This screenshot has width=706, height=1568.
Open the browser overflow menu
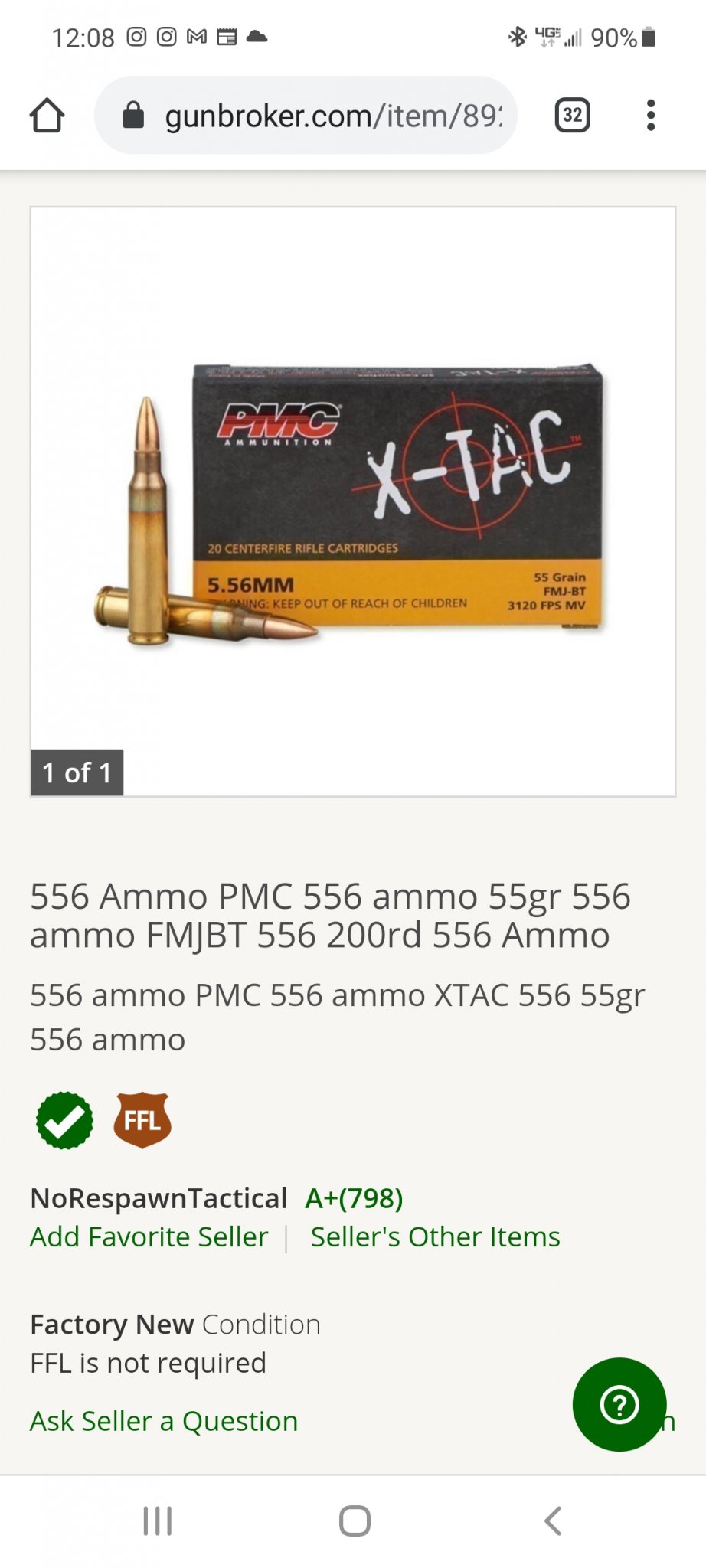point(650,116)
